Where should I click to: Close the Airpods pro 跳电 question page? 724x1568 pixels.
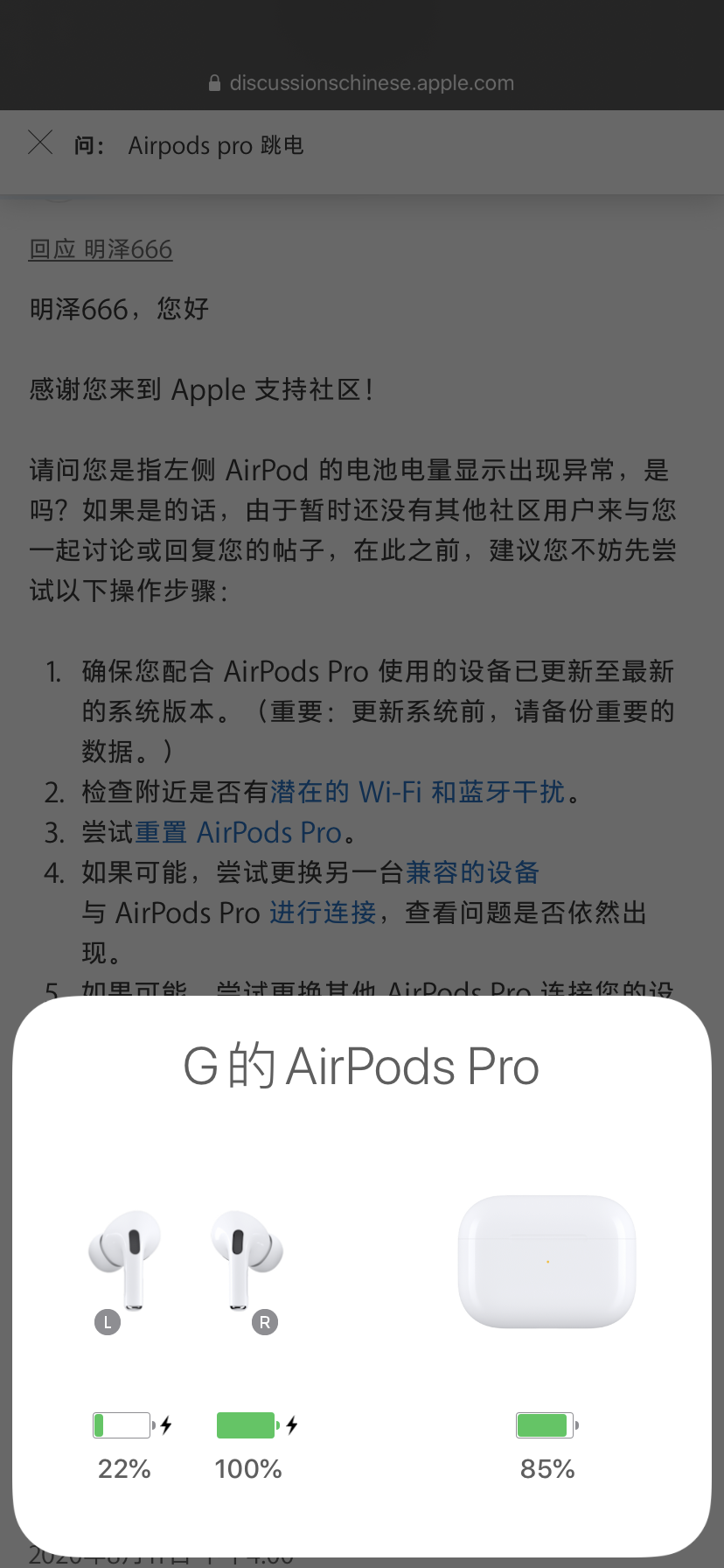(x=40, y=143)
